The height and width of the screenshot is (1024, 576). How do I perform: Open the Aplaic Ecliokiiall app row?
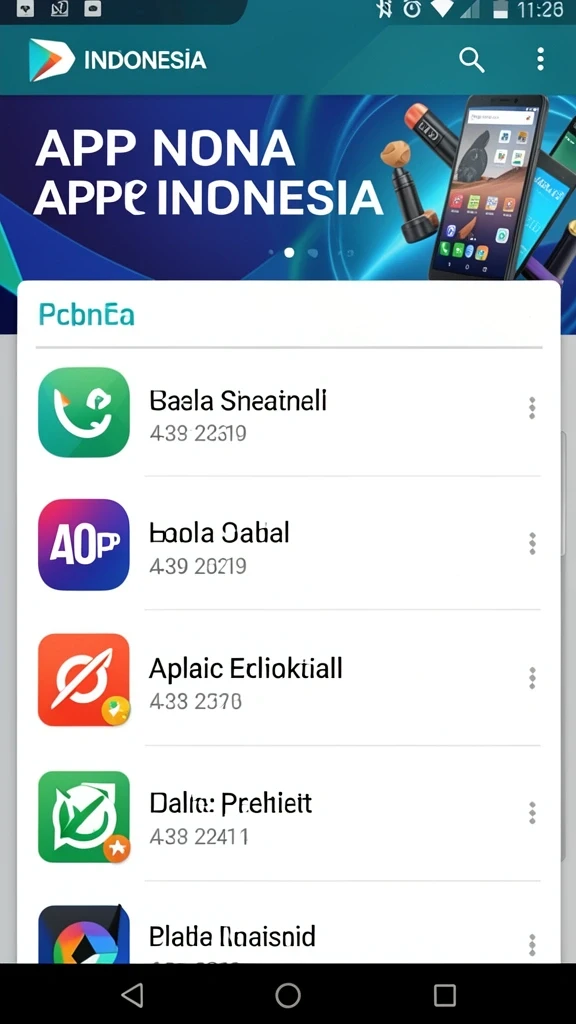[x=288, y=679]
